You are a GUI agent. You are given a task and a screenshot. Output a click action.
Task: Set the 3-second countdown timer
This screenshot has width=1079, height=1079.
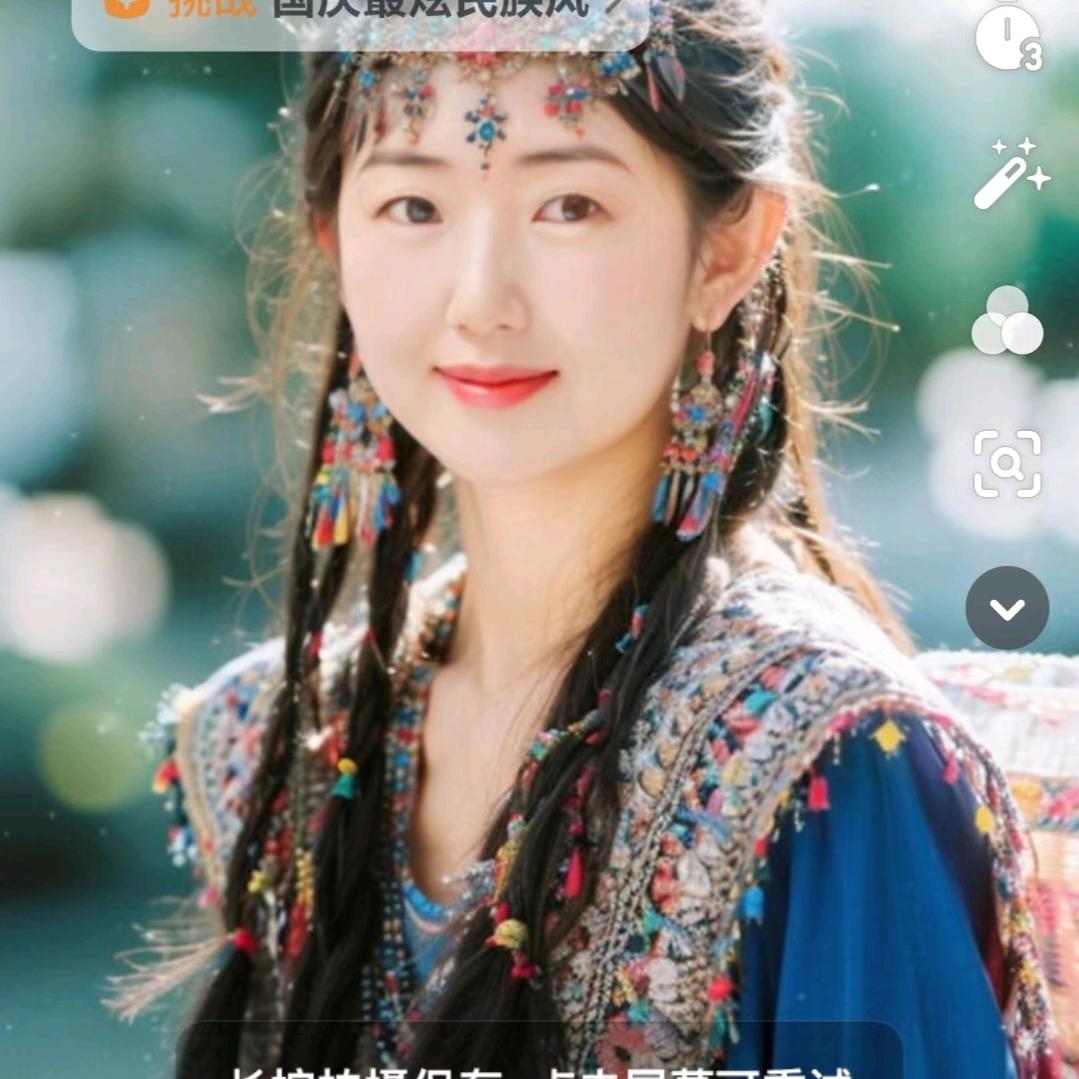pos(1007,37)
